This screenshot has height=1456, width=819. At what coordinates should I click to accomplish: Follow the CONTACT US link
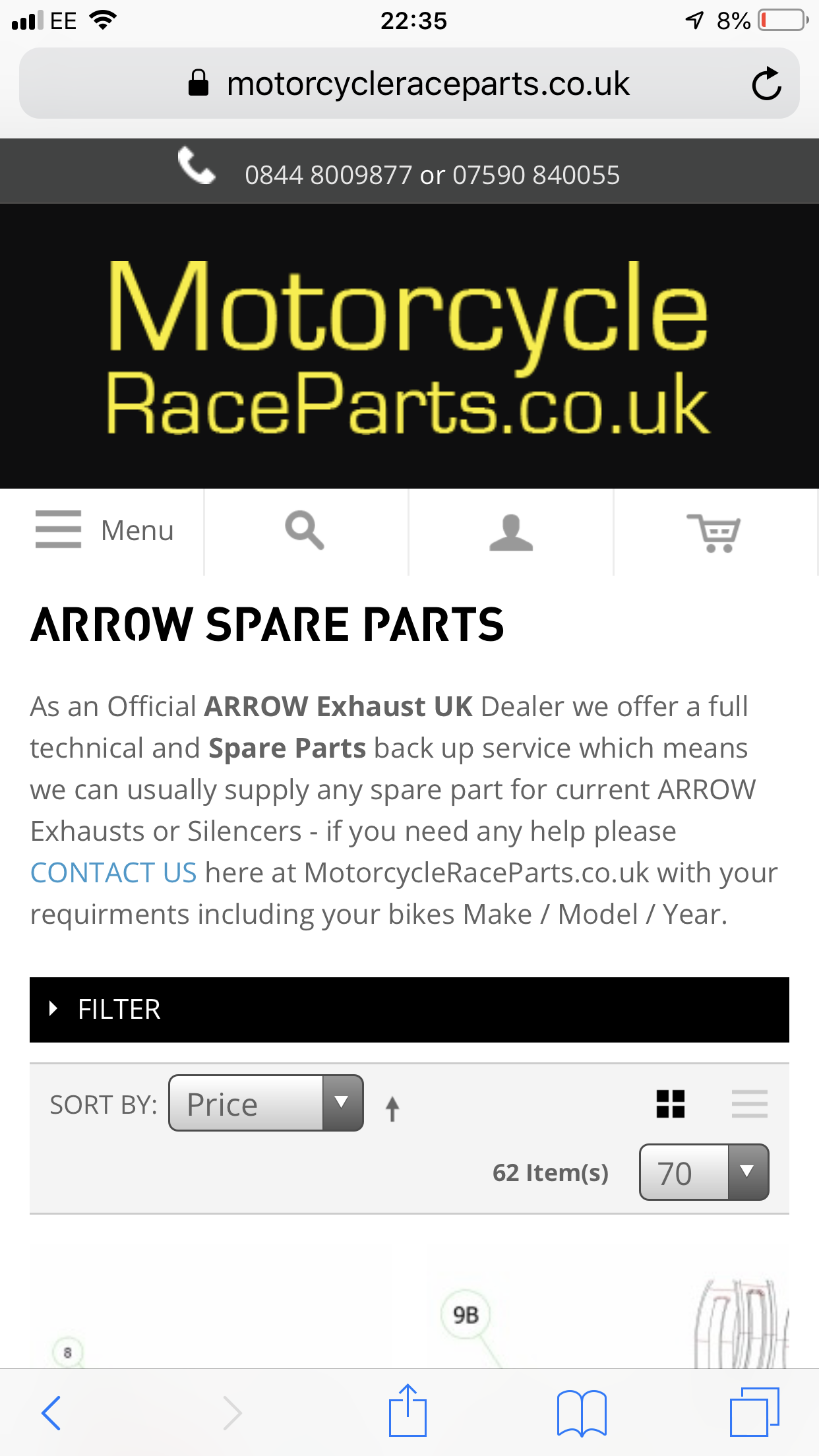(x=113, y=873)
